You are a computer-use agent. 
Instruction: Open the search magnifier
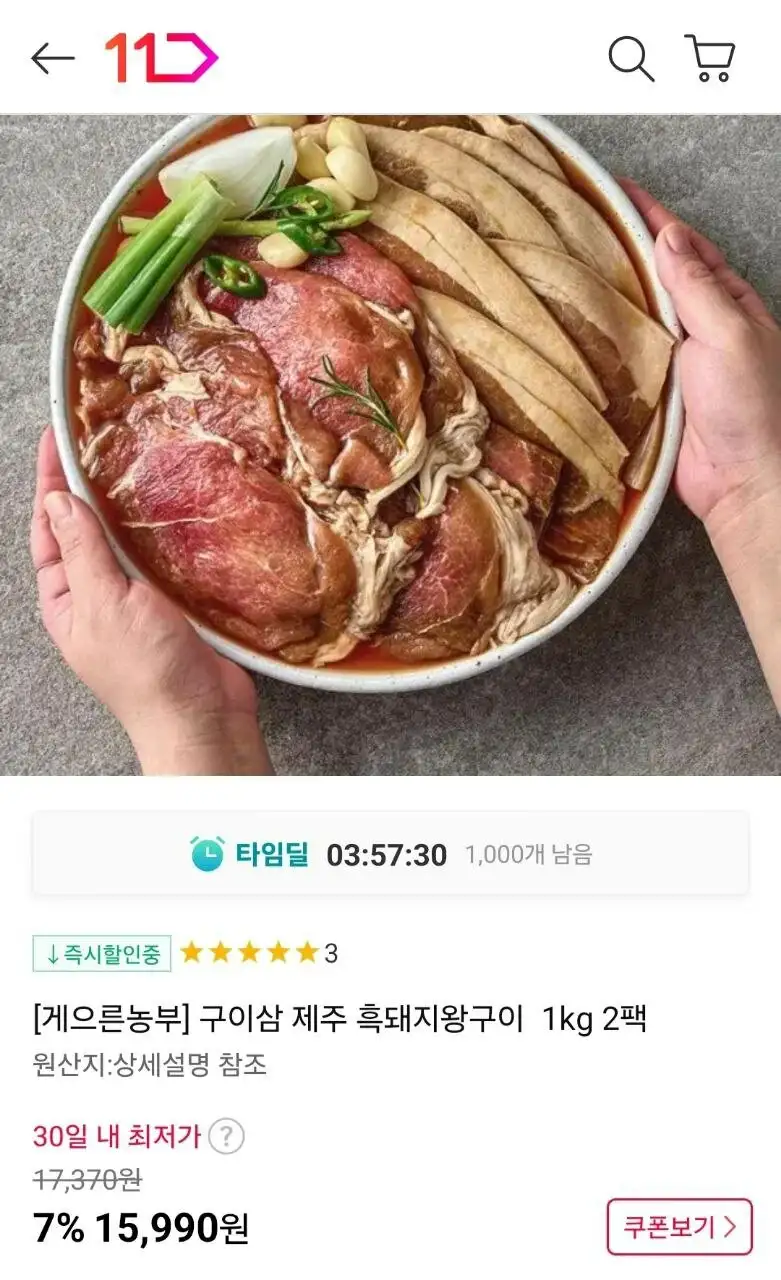631,59
